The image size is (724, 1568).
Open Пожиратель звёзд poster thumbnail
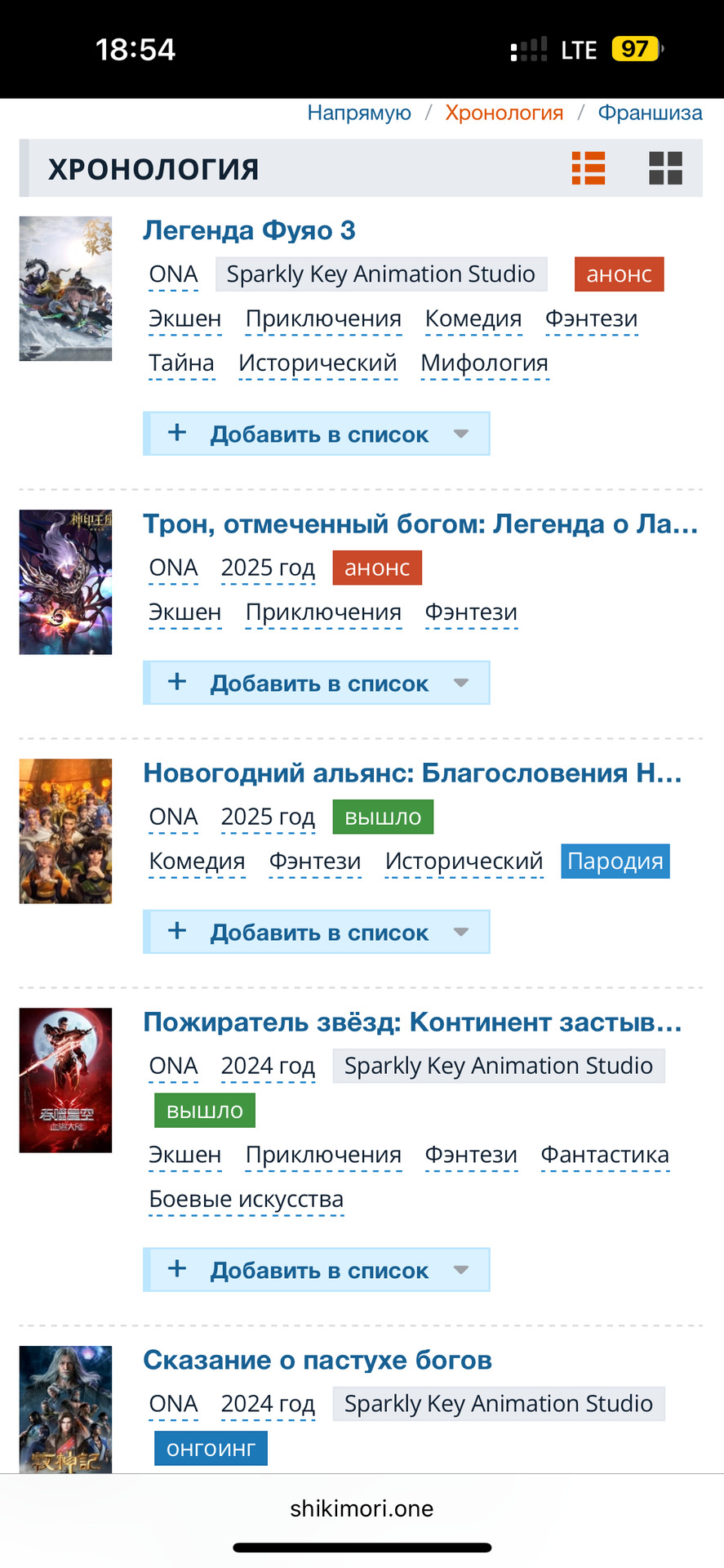(x=65, y=1080)
